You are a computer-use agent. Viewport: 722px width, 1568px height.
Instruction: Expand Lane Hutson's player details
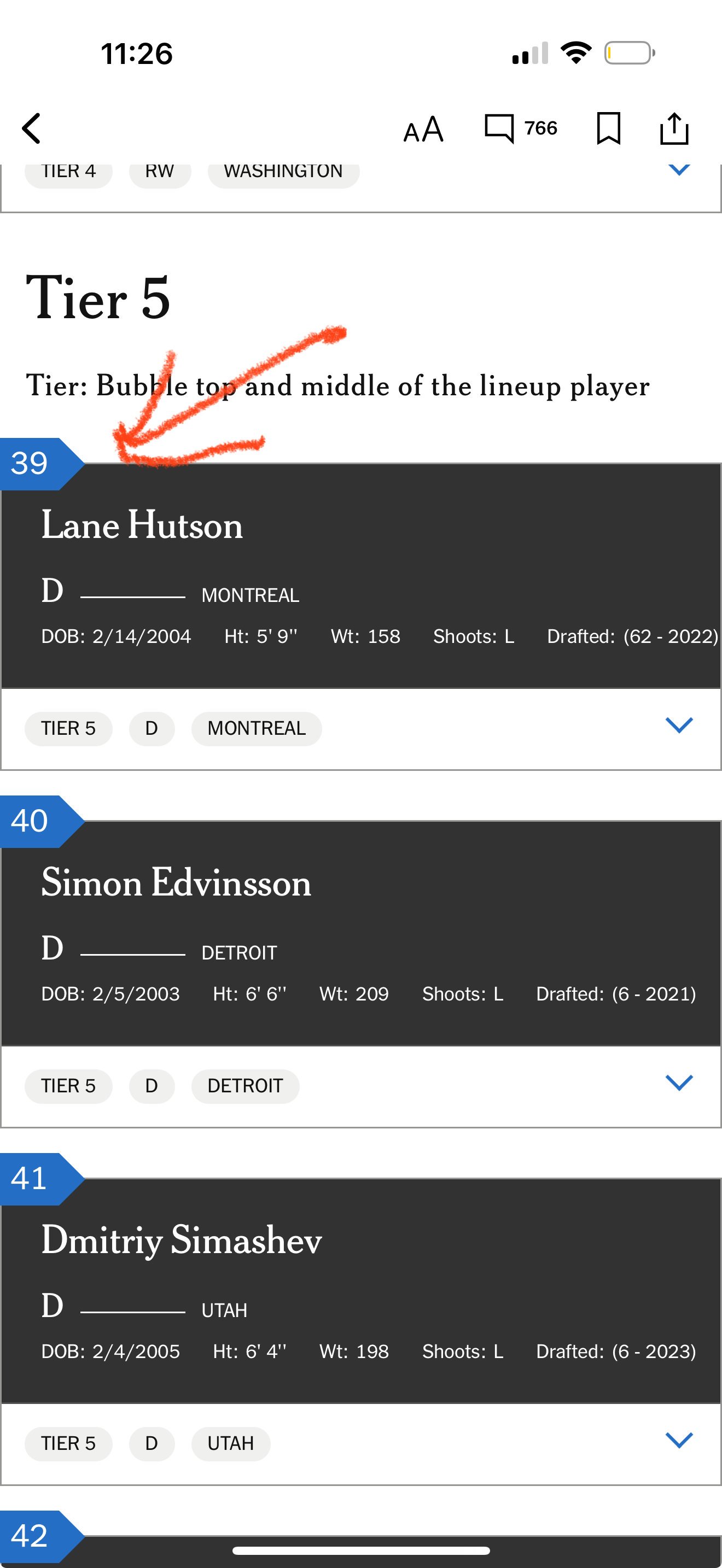pyautogui.click(x=679, y=725)
